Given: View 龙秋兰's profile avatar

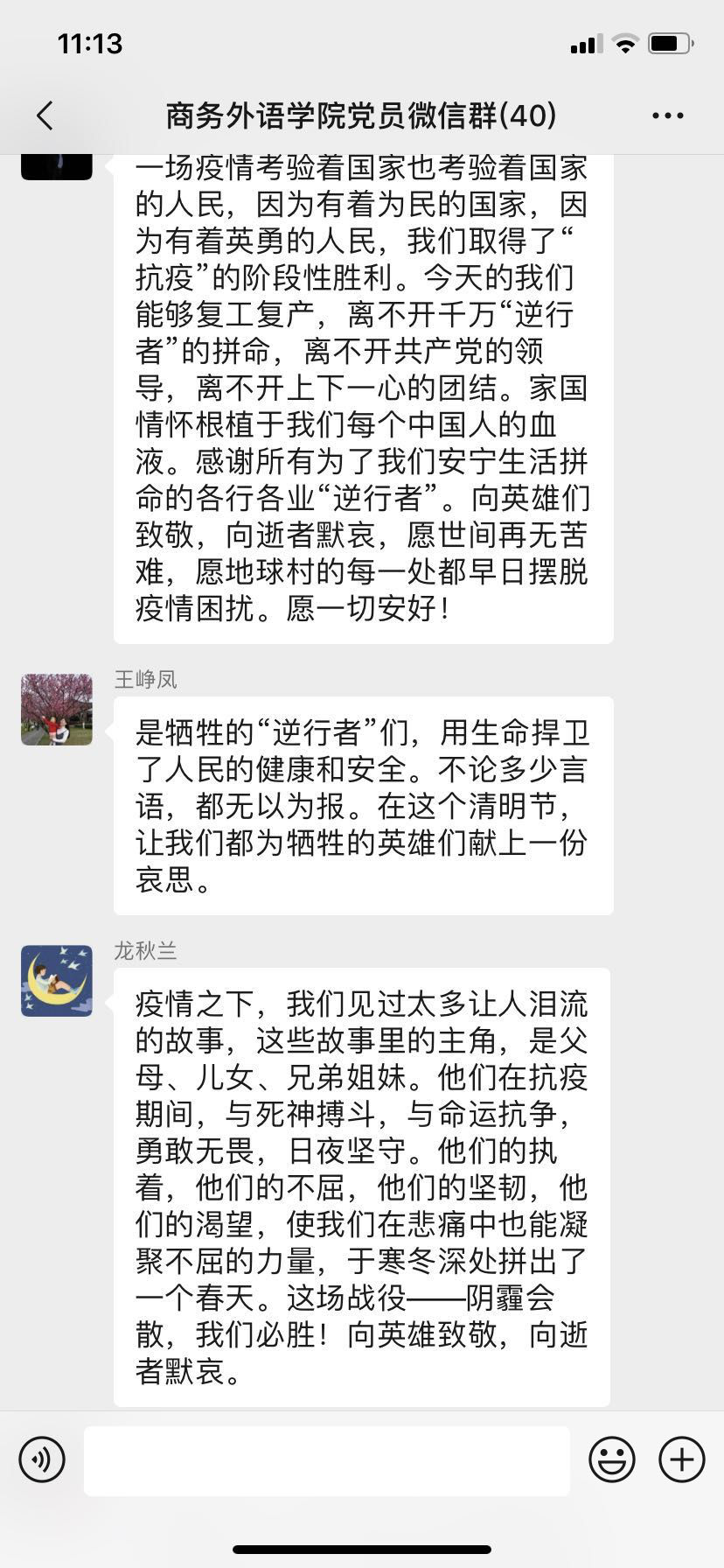Looking at the screenshot, I should 57,981.
